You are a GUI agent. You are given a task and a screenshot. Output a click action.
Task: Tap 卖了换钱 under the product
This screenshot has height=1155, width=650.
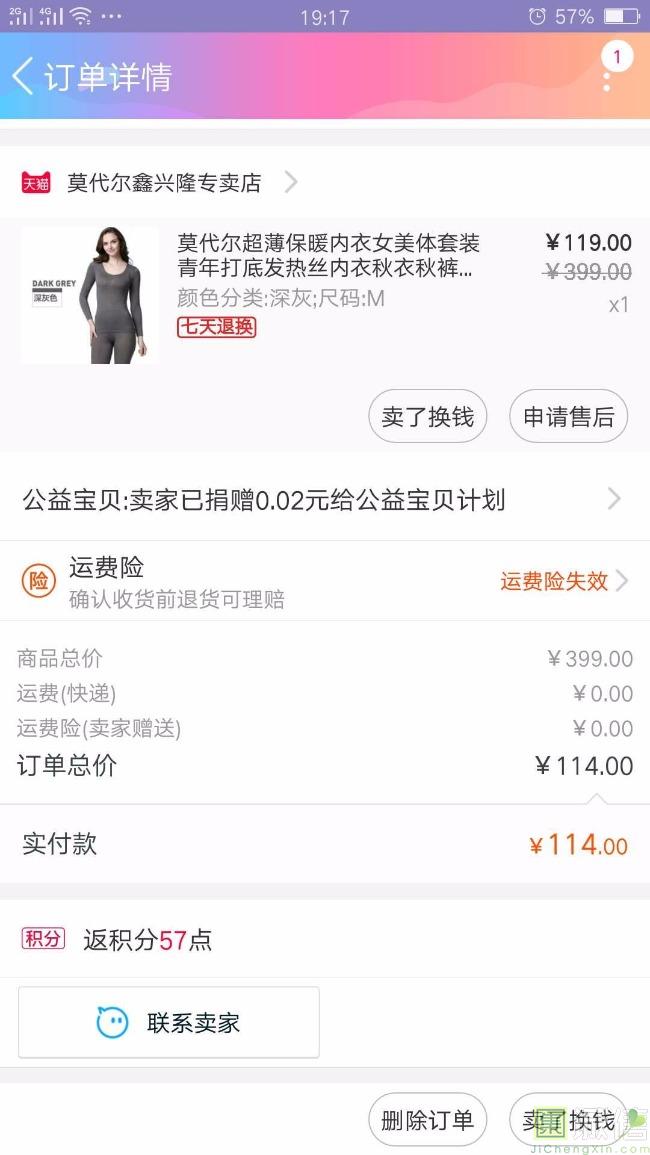pyautogui.click(x=428, y=416)
